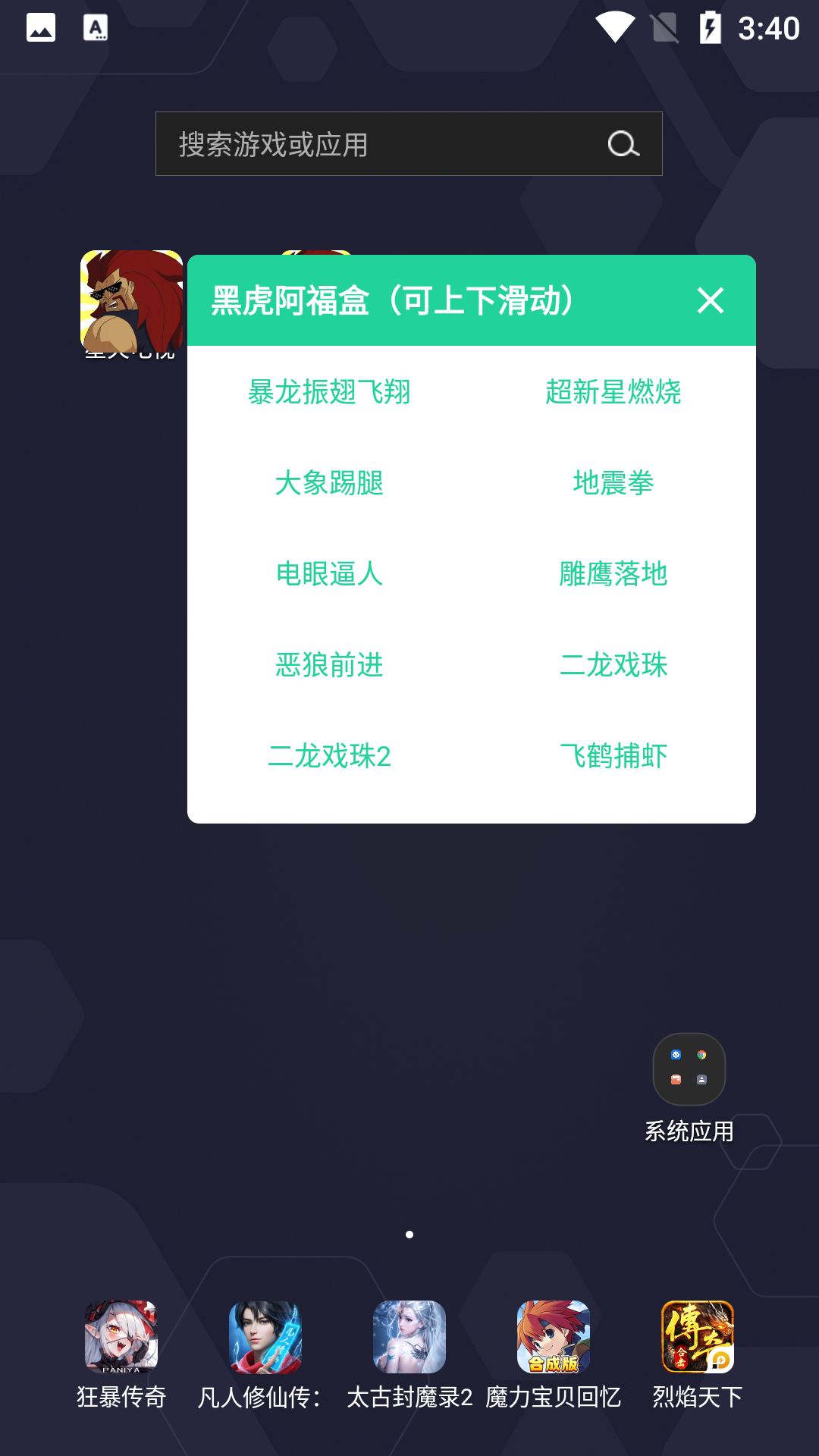Select 恶狼前进 from the cheat list
This screenshot has height=1456, width=819.
pyautogui.click(x=330, y=666)
